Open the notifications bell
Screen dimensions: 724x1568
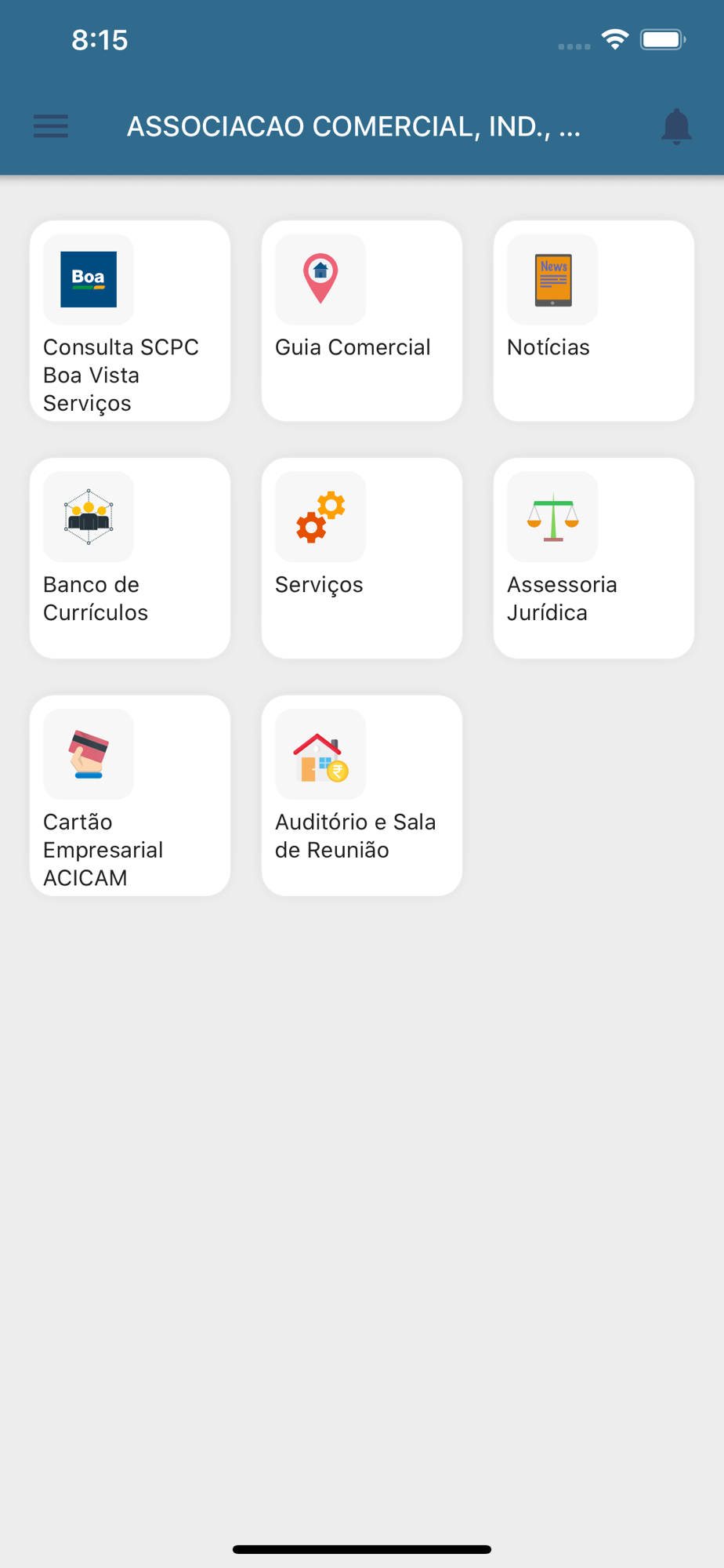point(676,126)
